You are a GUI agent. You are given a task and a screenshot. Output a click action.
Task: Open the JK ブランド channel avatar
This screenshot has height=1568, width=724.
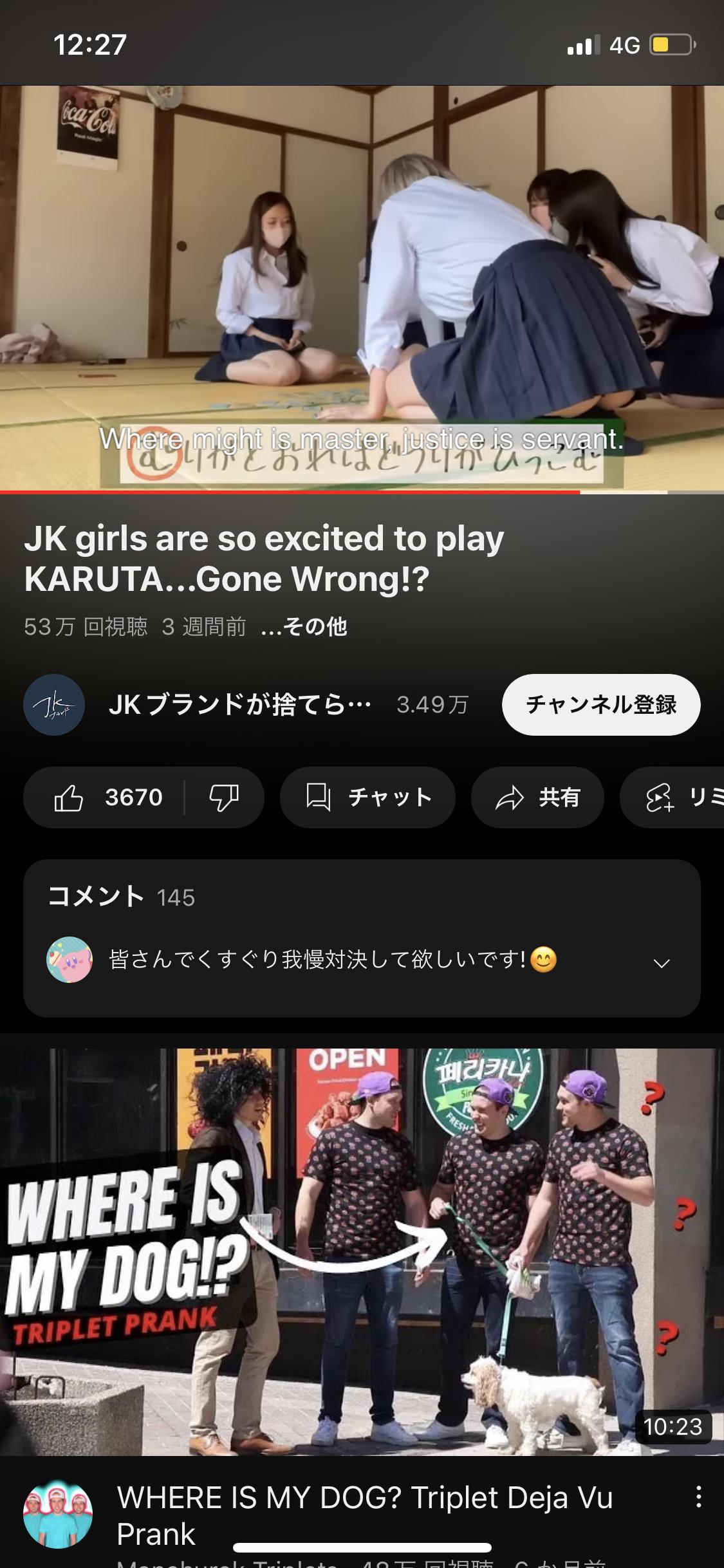(x=54, y=705)
